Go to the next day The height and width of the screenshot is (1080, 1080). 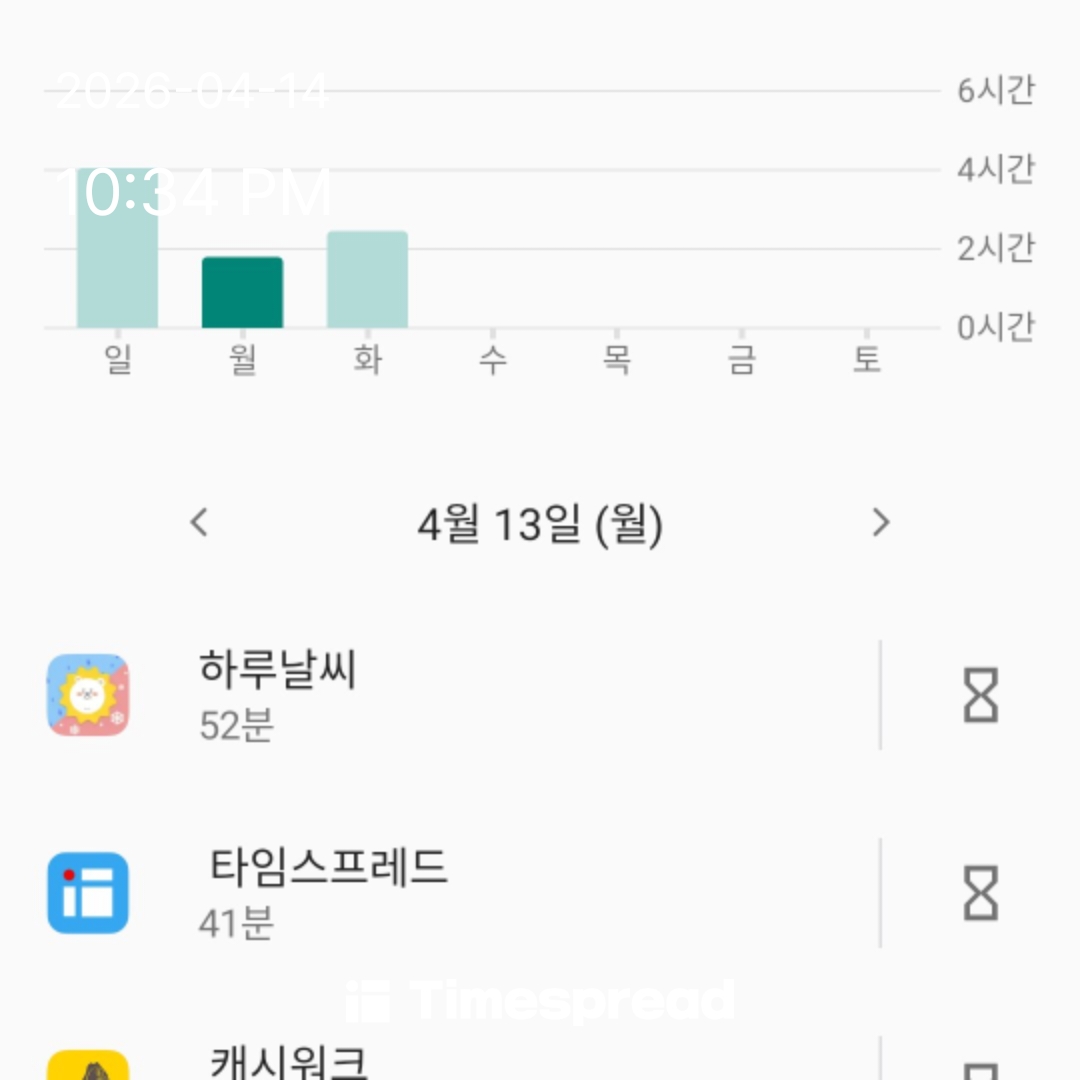tap(880, 522)
